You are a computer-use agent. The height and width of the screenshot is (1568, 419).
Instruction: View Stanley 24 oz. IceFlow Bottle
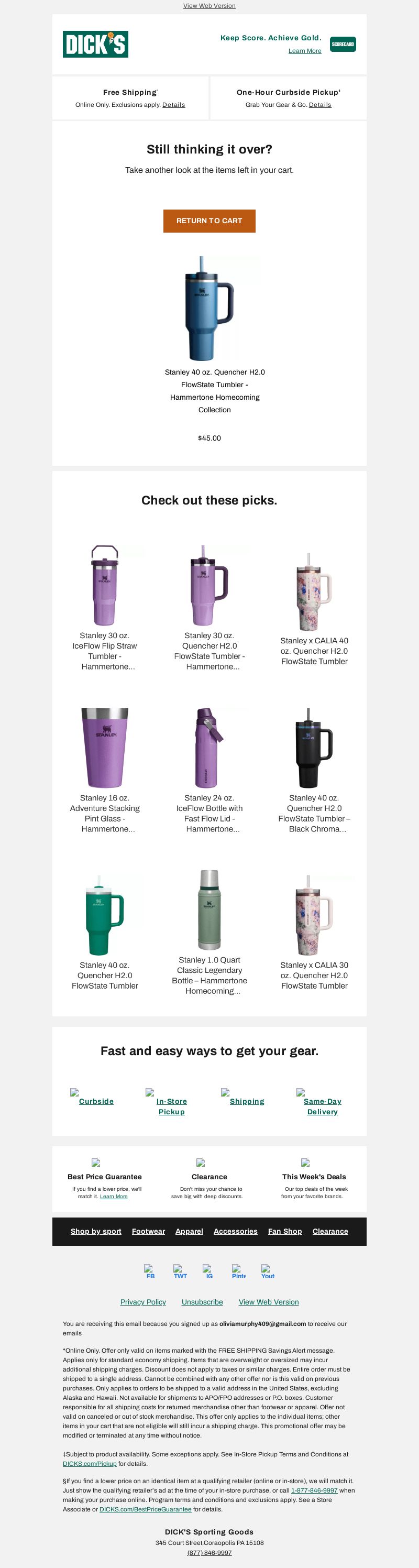pyautogui.click(x=209, y=748)
